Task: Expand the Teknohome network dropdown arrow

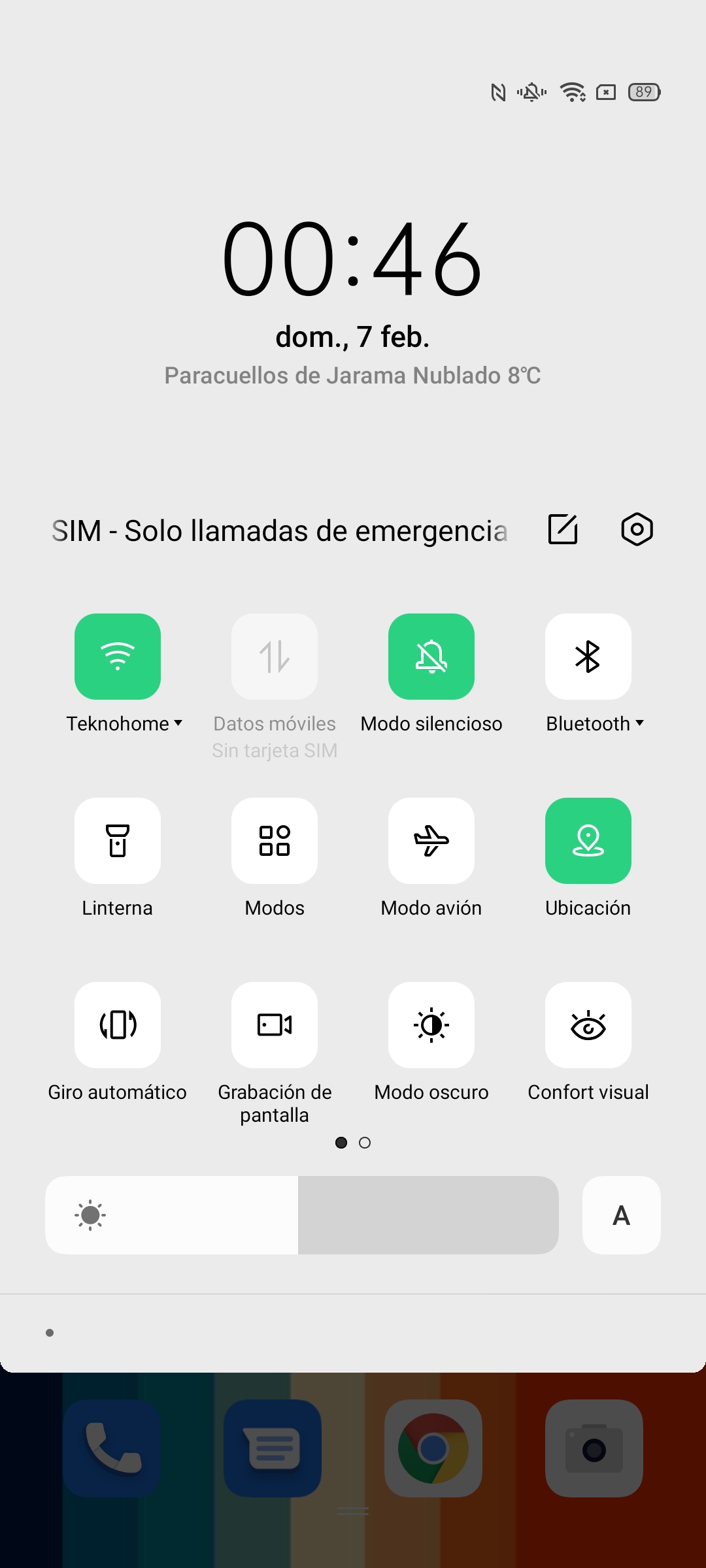Action: point(178,723)
